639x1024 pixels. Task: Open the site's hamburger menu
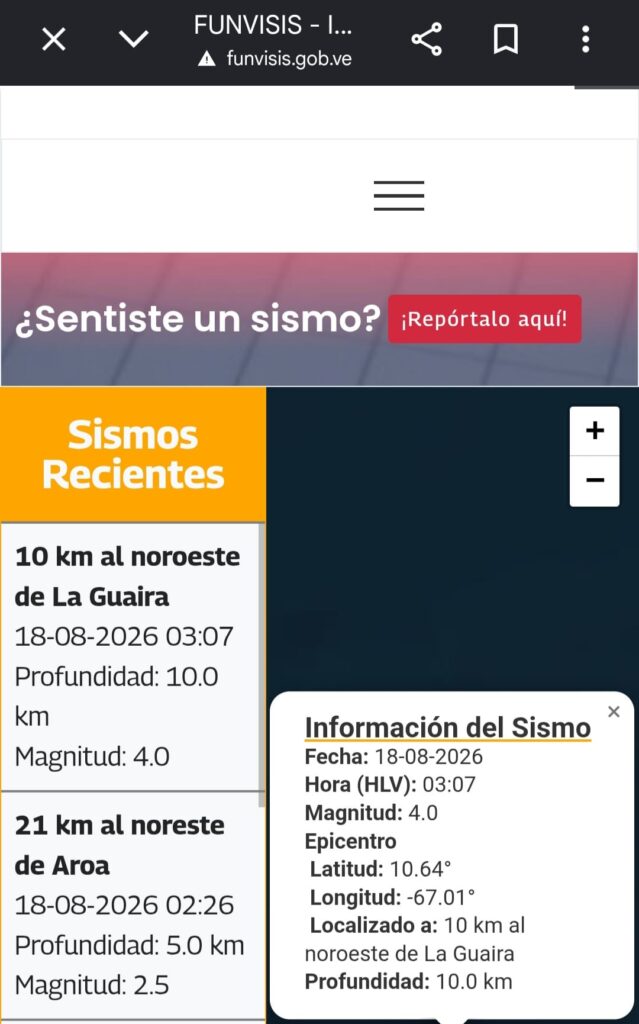[399, 196]
